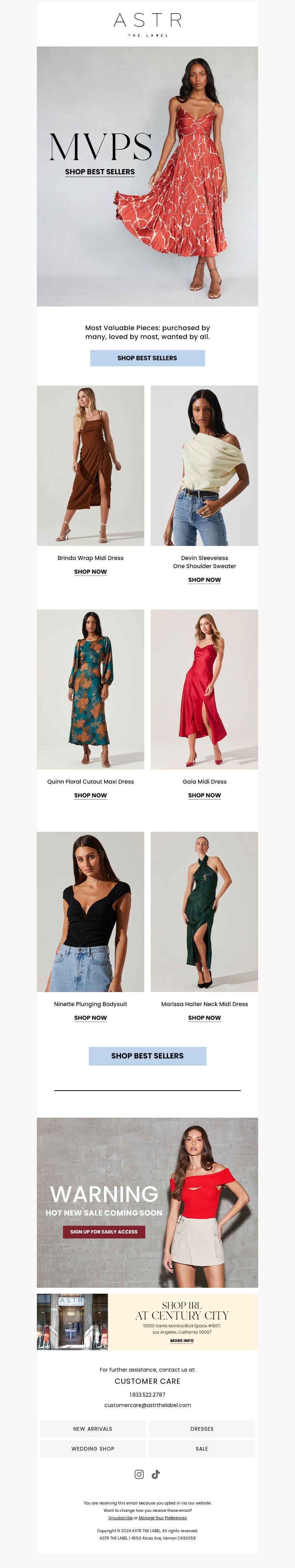Tap SHOP NOW under Devin Sleeveless Sweater
Viewport: 295px width, 1568px height.
tap(204, 580)
